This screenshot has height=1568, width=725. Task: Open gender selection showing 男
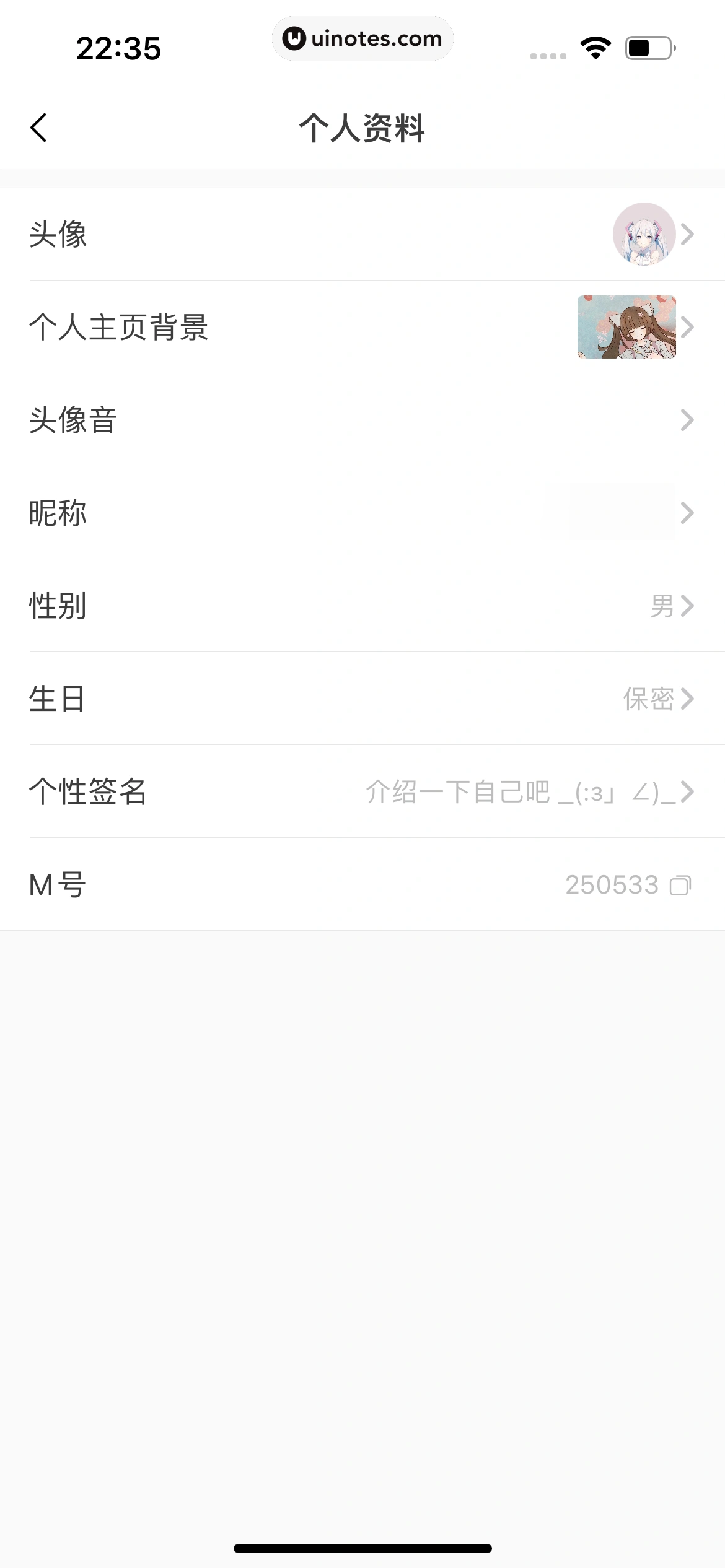pos(663,607)
